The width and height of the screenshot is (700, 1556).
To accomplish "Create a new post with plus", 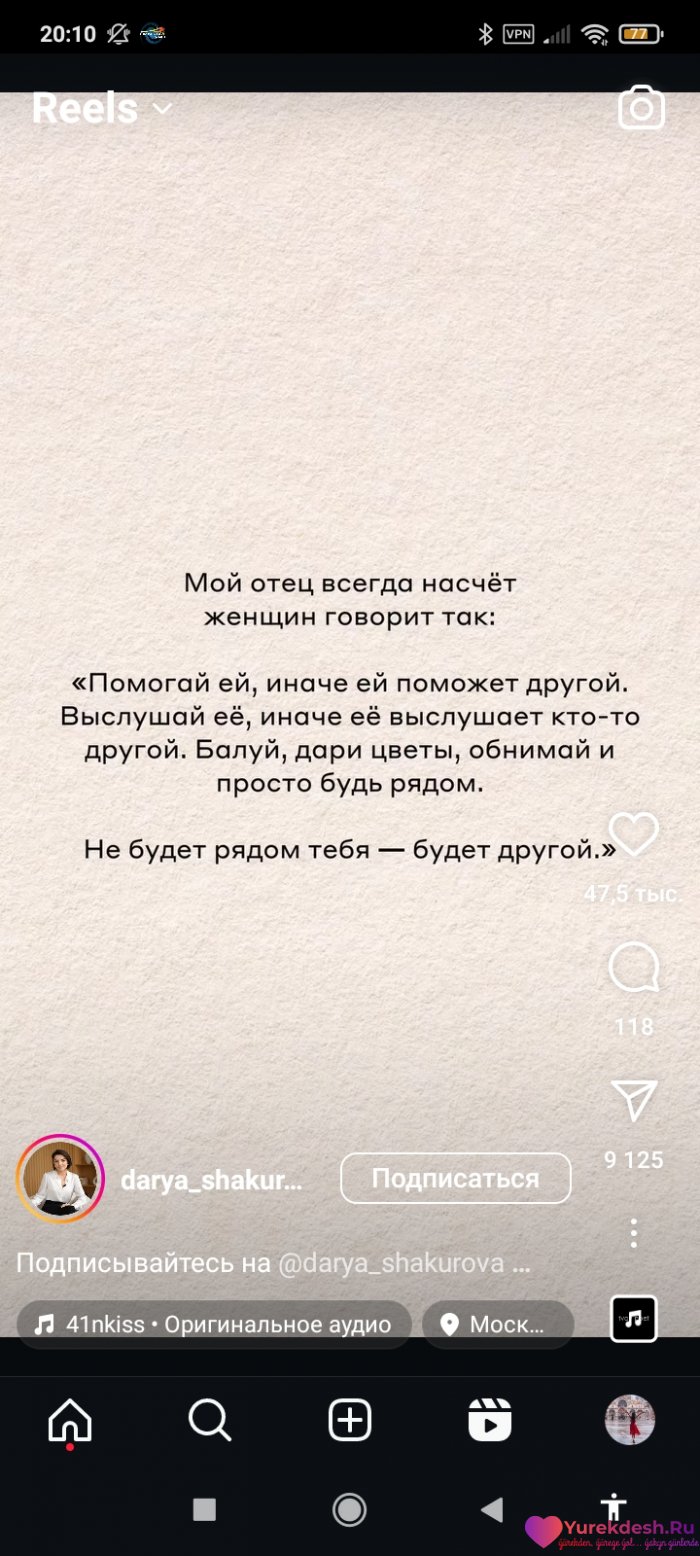I will tap(350, 1420).
